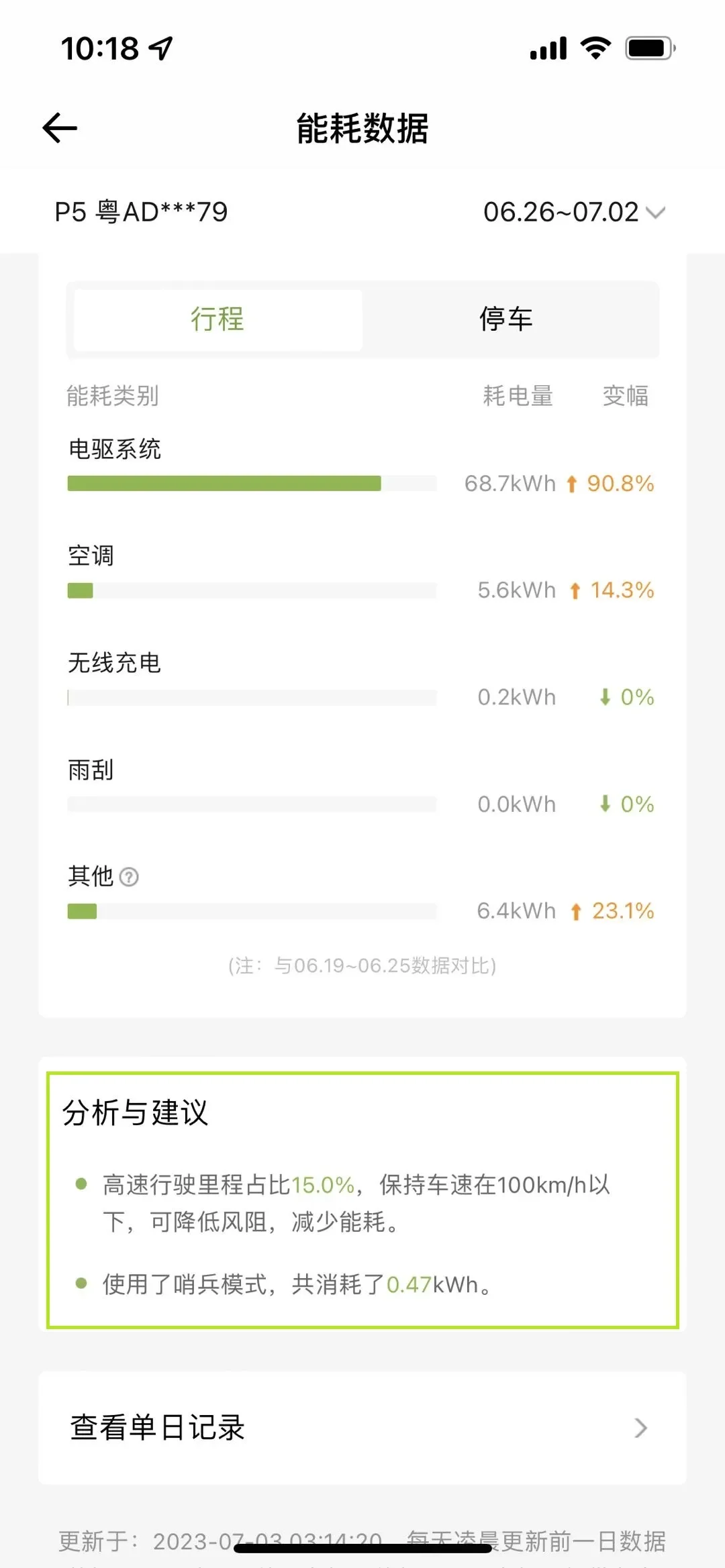
Task: Tap the back arrow to leave energy data
Action: (59, 129)
